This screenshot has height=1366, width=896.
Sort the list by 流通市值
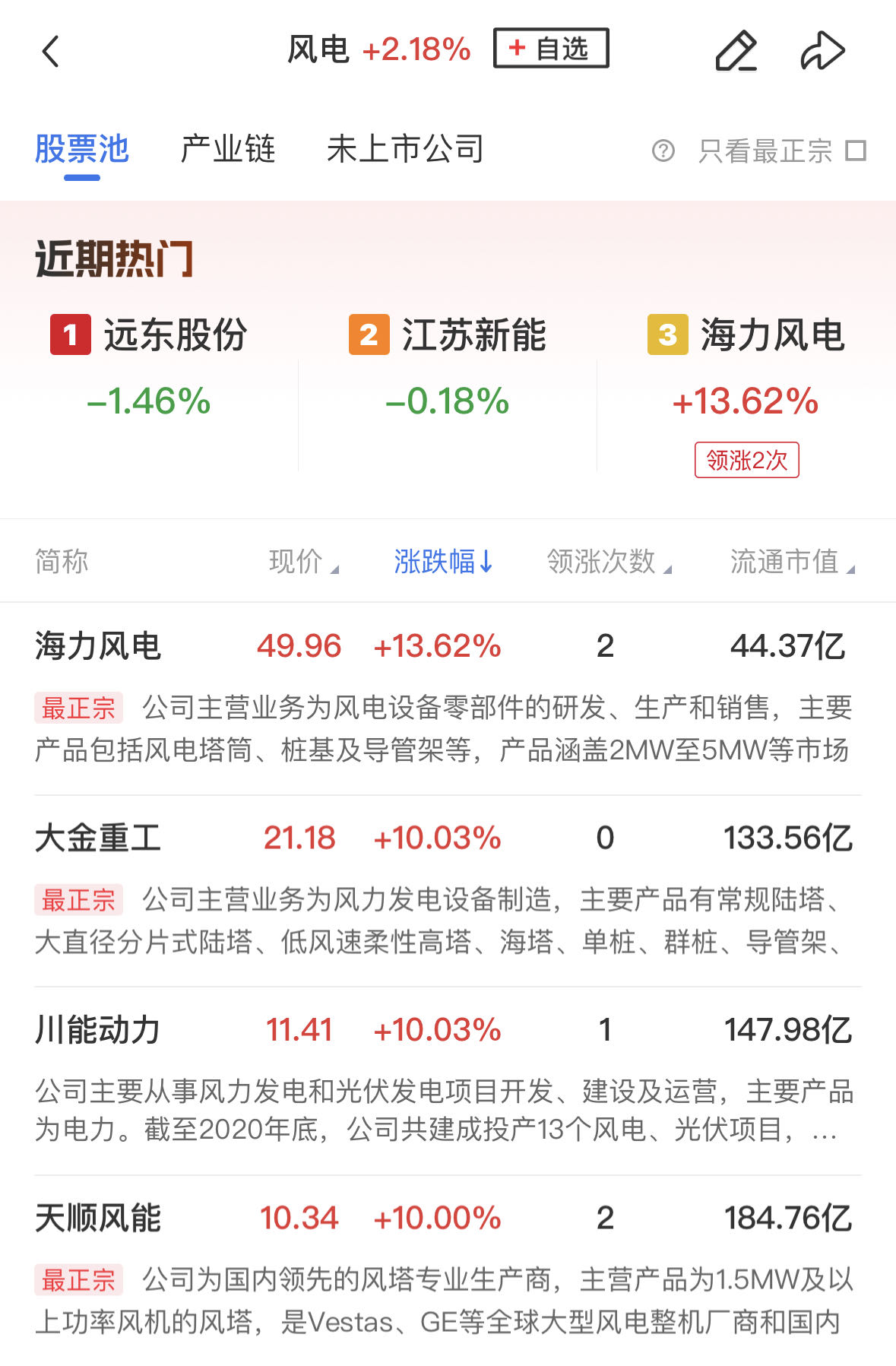792,562
